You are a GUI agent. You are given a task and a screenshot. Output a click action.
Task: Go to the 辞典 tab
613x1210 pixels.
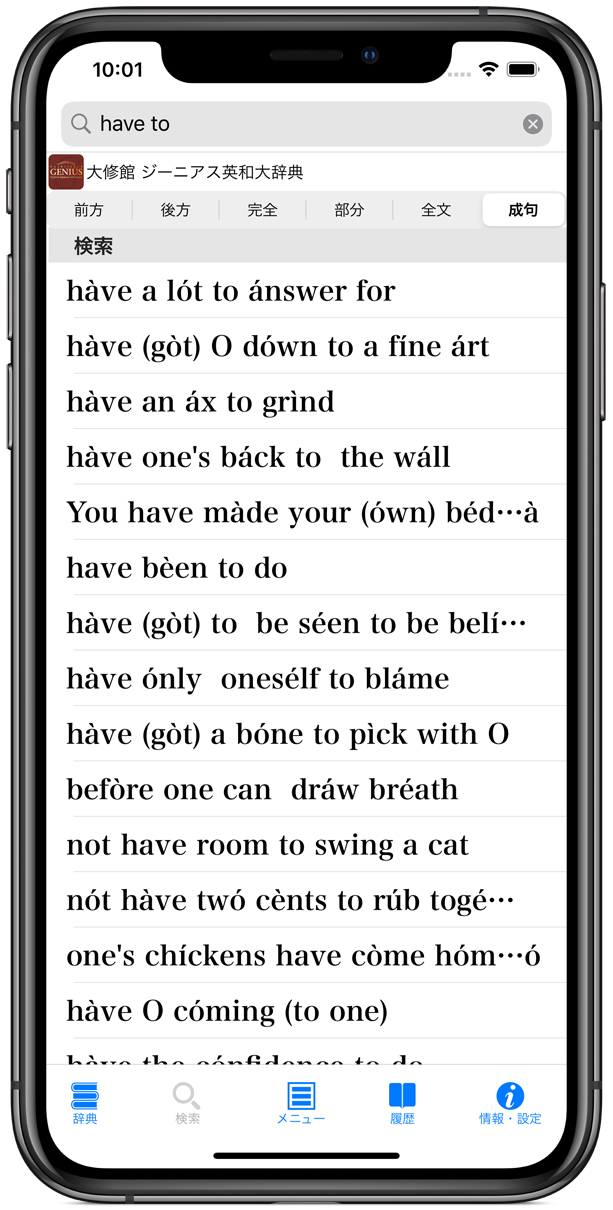85,1103
